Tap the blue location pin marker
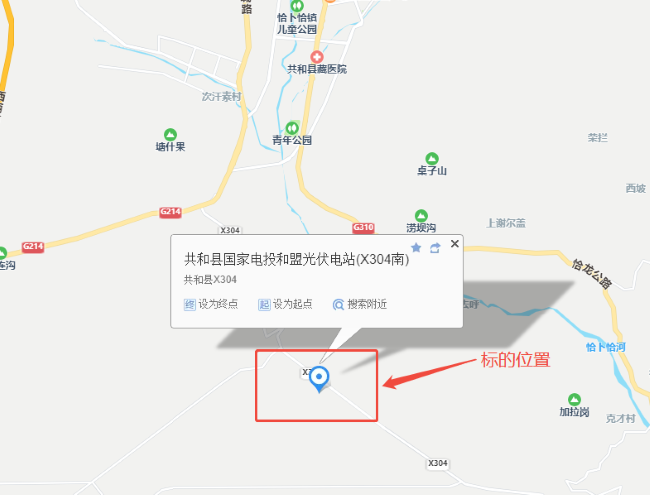This screenshot has width=650, height=495. pos(319,378)
